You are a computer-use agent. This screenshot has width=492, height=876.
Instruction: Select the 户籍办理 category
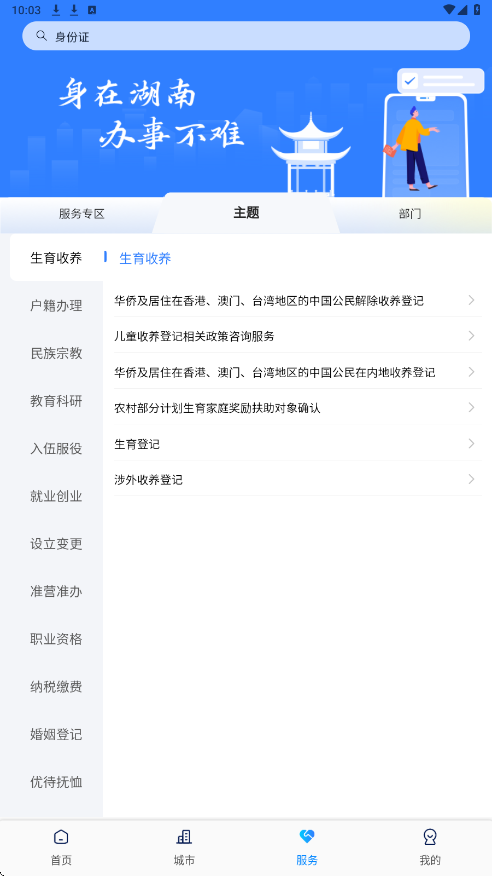[x=56, y=306]
